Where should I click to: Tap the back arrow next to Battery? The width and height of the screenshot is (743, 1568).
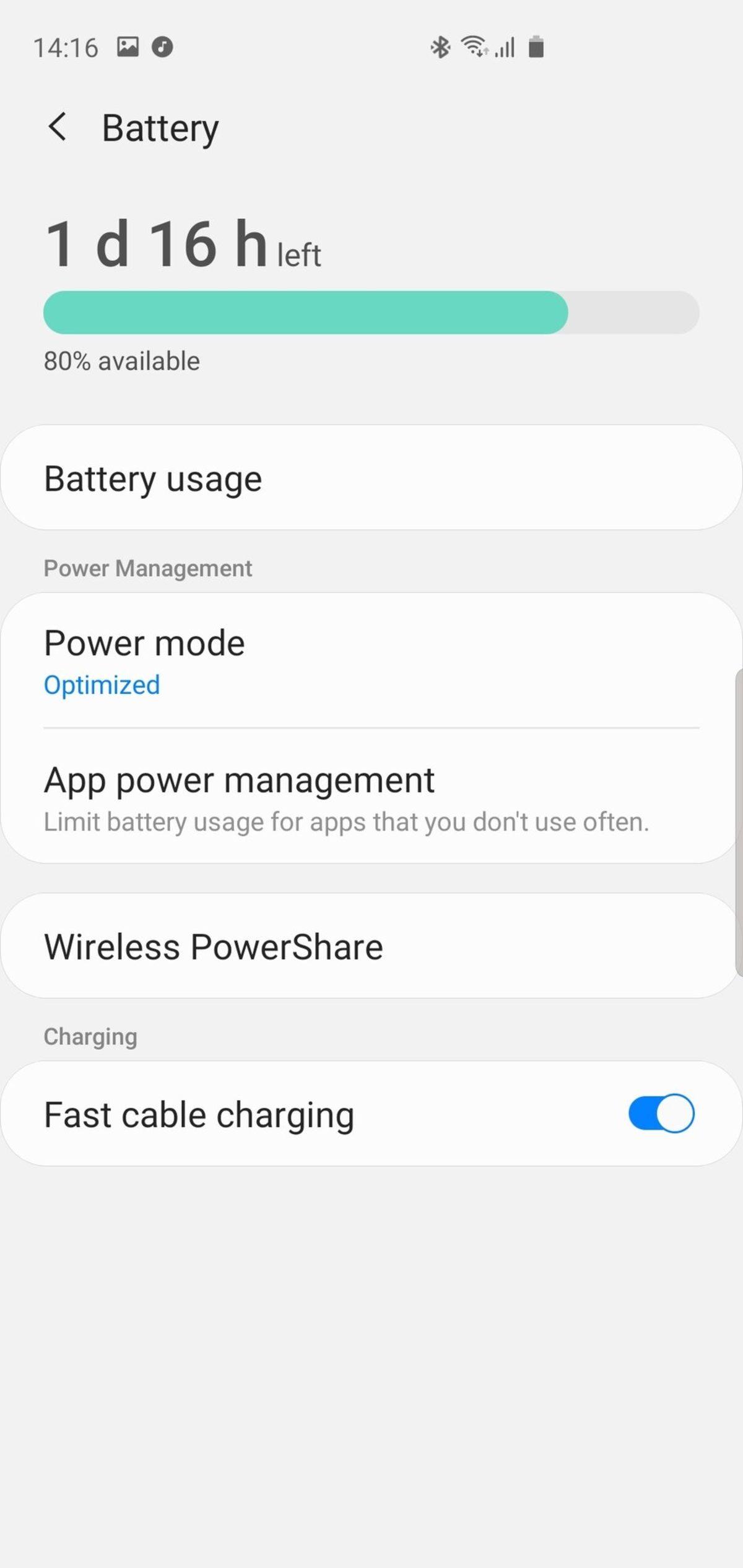coord(59,126)
